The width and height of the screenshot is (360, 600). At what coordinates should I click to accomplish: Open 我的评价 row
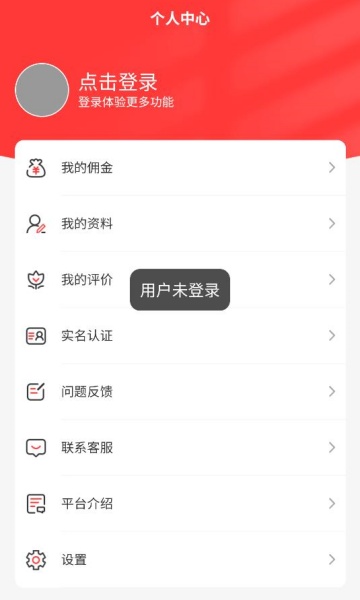pos(180,279)
